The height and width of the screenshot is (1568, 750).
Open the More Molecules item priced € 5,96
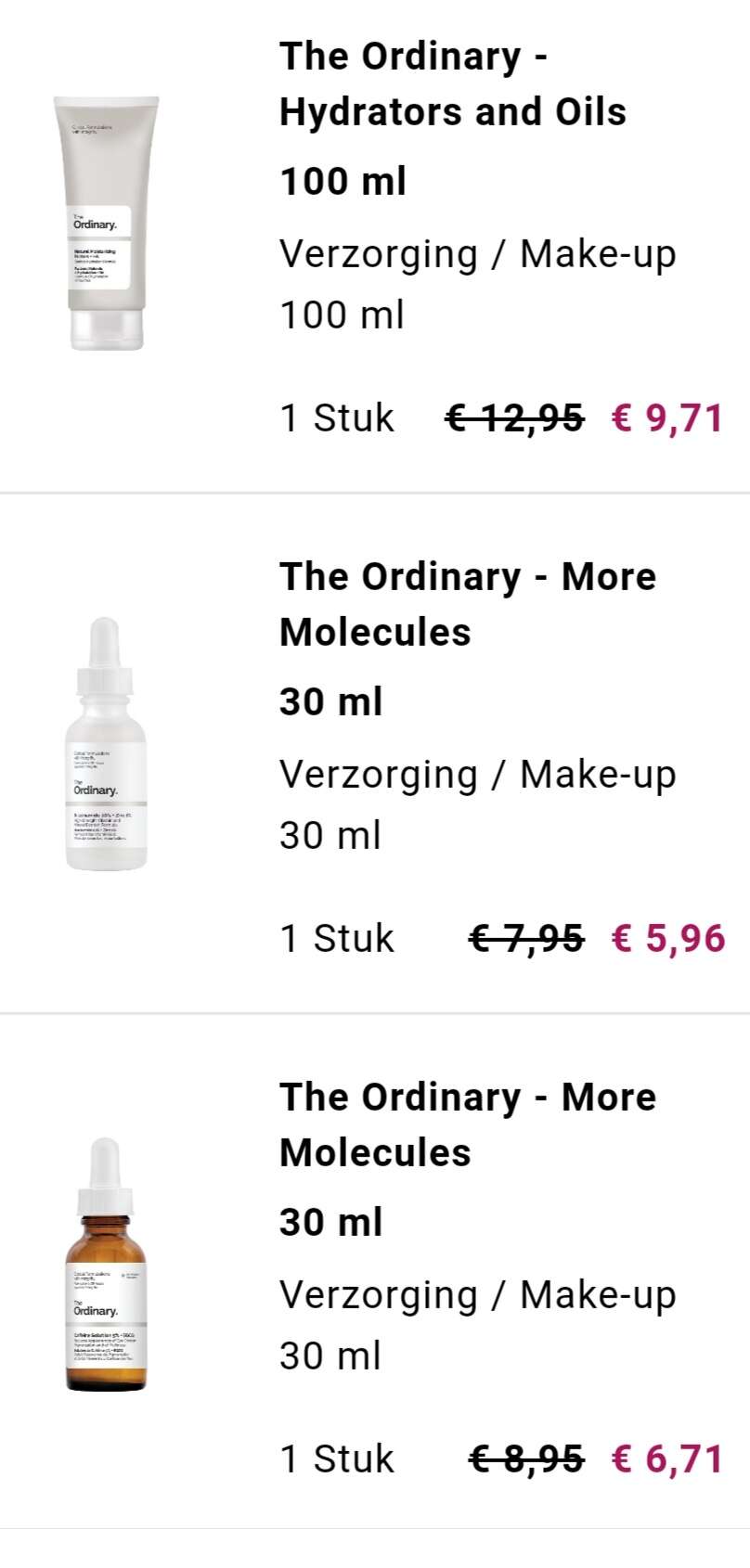tap(467, 604)
